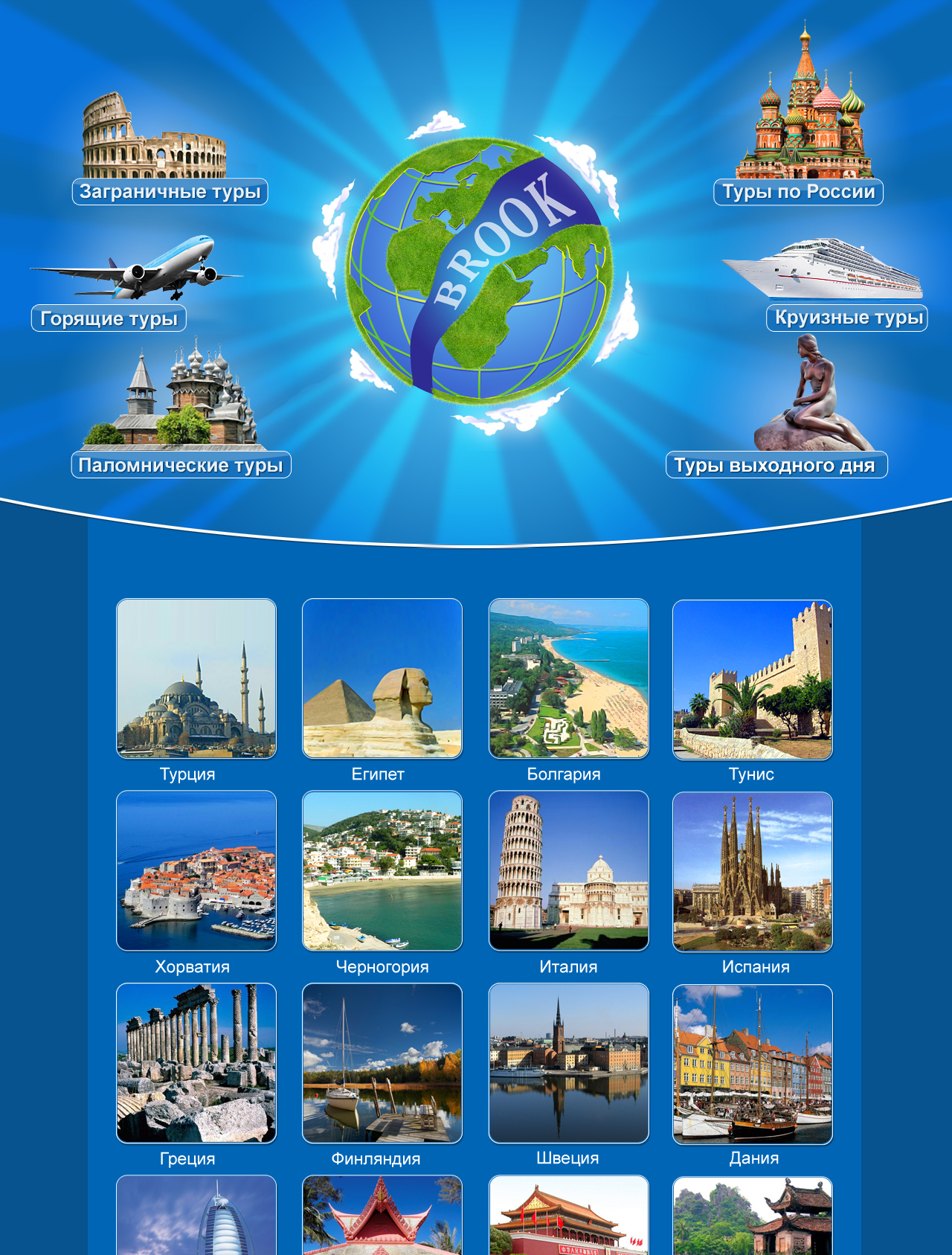The width and height of the screenshot is (952, 1255).
Task: Open the Турция tile
Action: coord(196,678)
